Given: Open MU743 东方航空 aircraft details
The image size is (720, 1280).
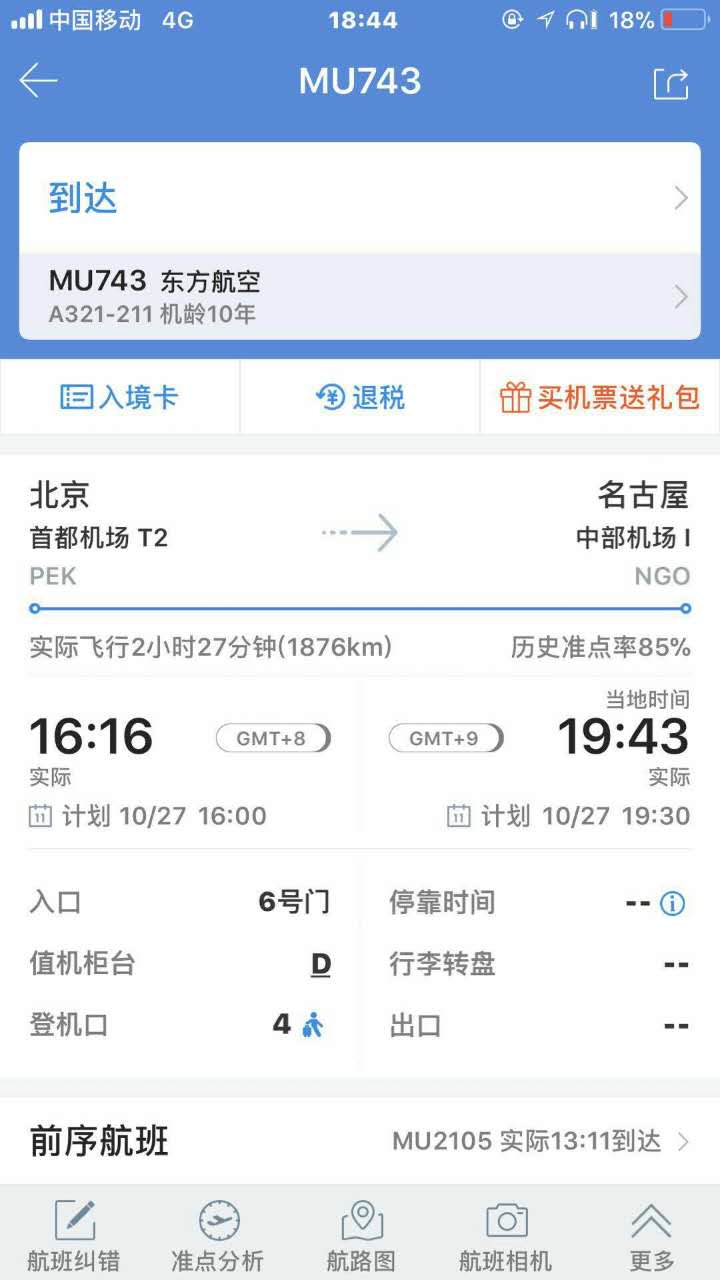Looking at the screenshot, I should click(360, 297).
